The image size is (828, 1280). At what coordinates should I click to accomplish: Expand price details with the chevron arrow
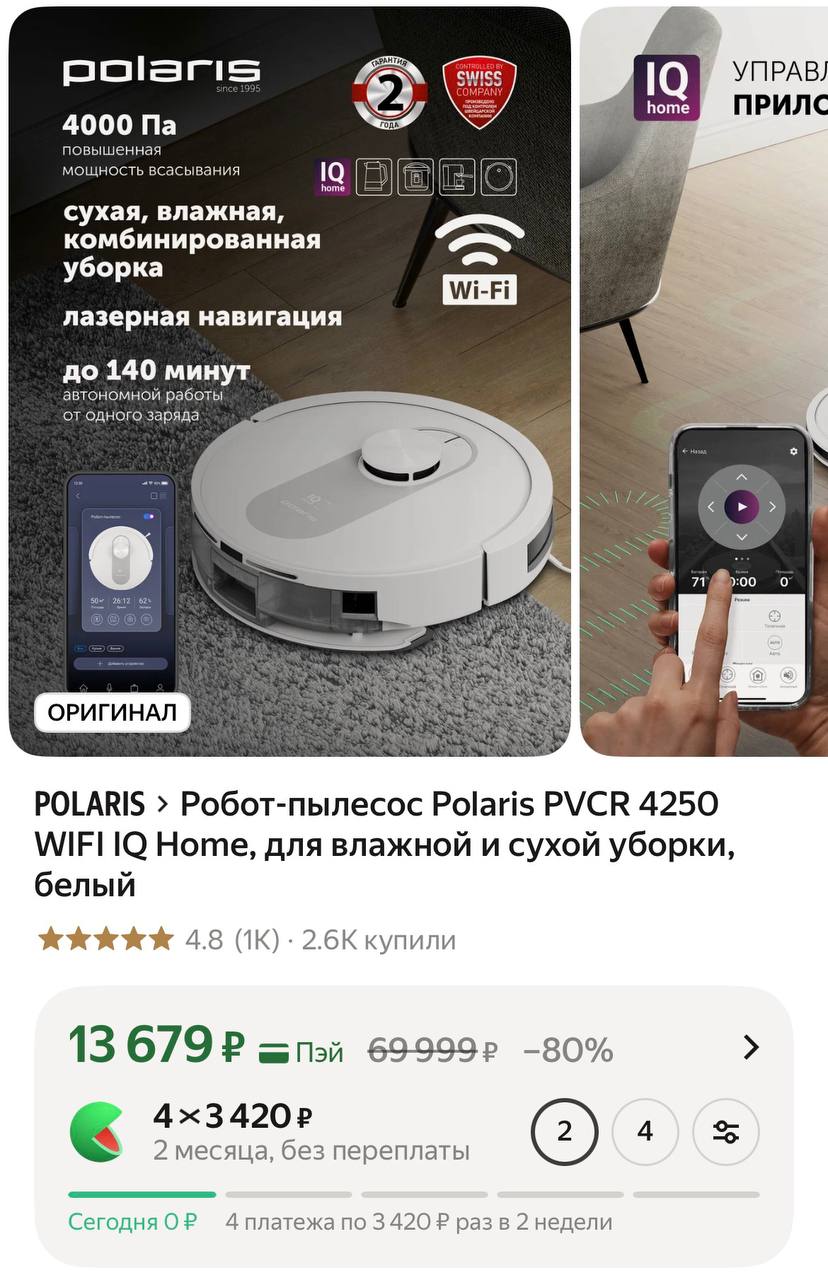point(751,1047)
